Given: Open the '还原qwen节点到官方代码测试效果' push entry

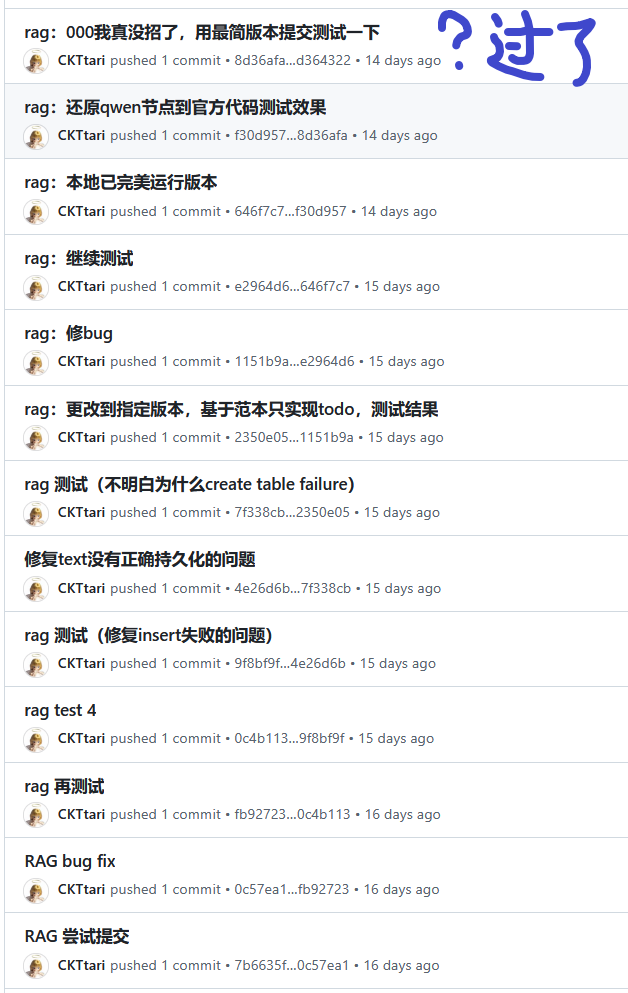Looking at the screenshot, I should tap(175, 107).
